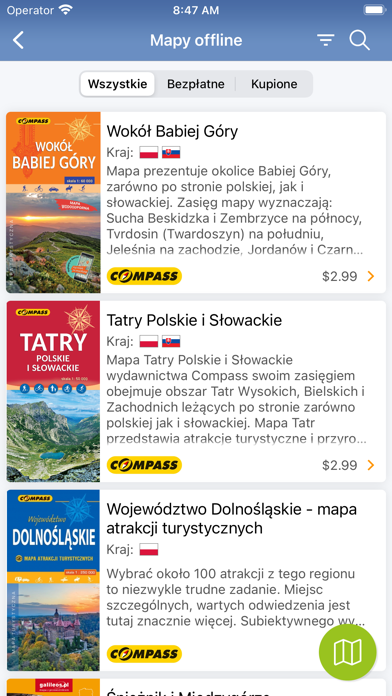Open the search magnifier
Viewport: 392px width, 696px height.
point(359,40)
